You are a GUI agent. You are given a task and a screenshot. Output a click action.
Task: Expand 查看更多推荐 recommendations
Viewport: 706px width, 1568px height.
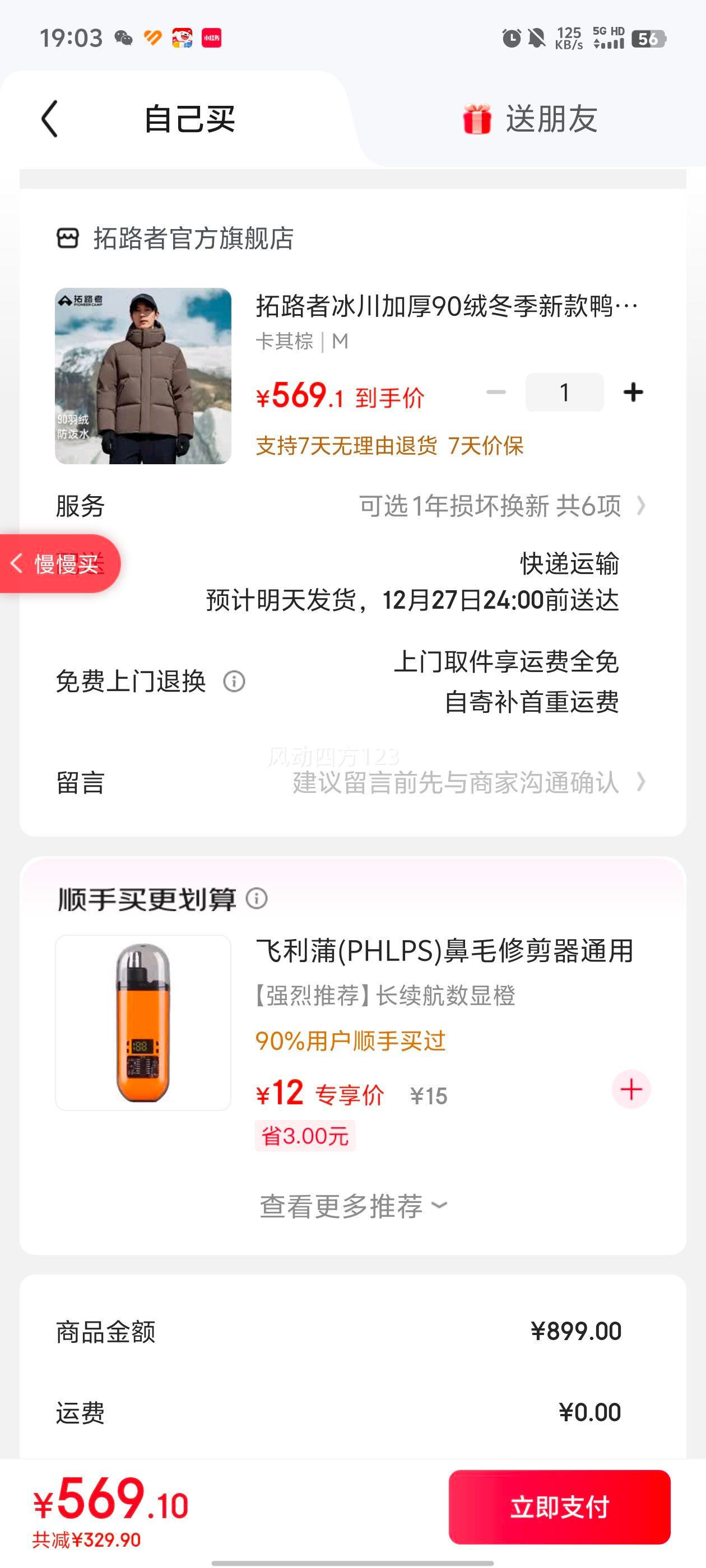(x=354, y=1206)
